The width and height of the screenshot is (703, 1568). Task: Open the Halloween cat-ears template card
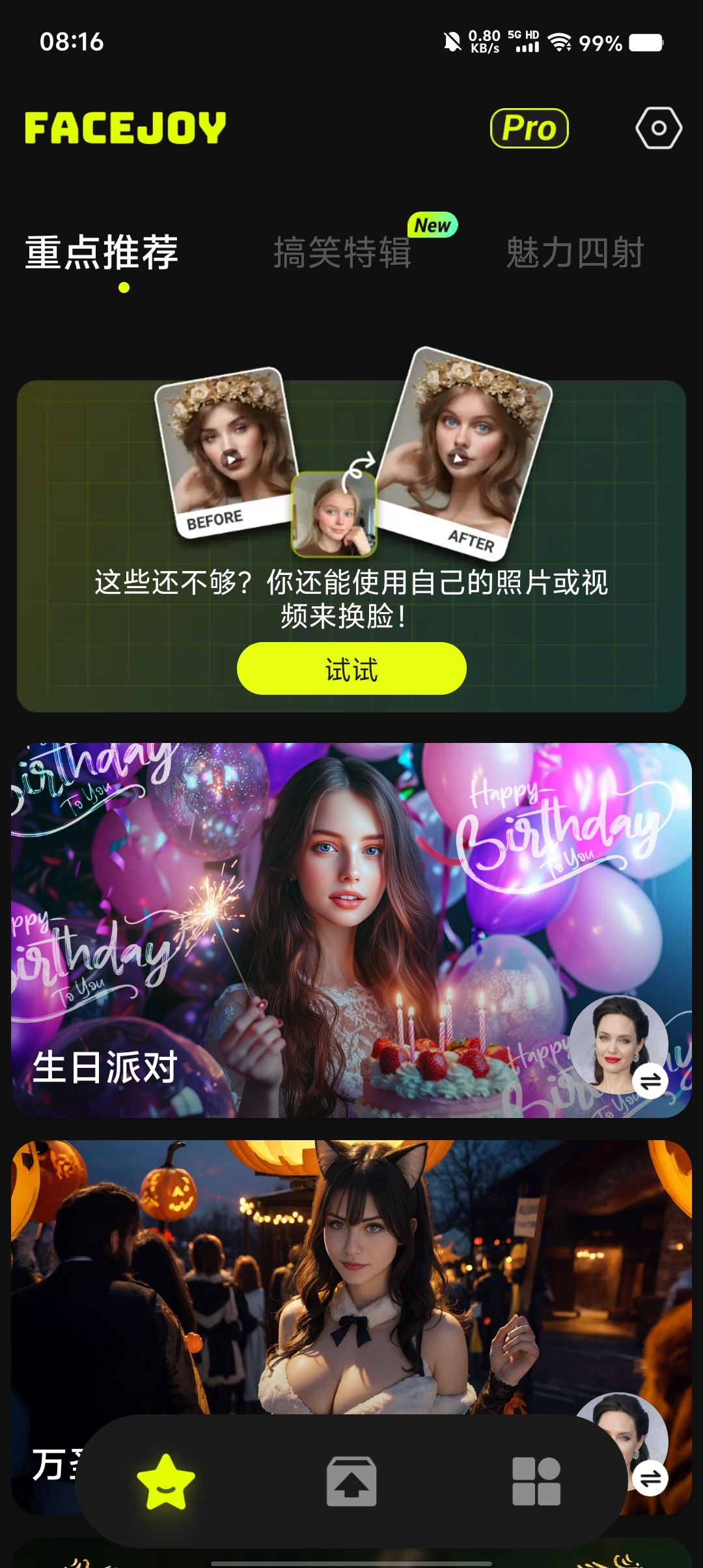(351, 1276)
